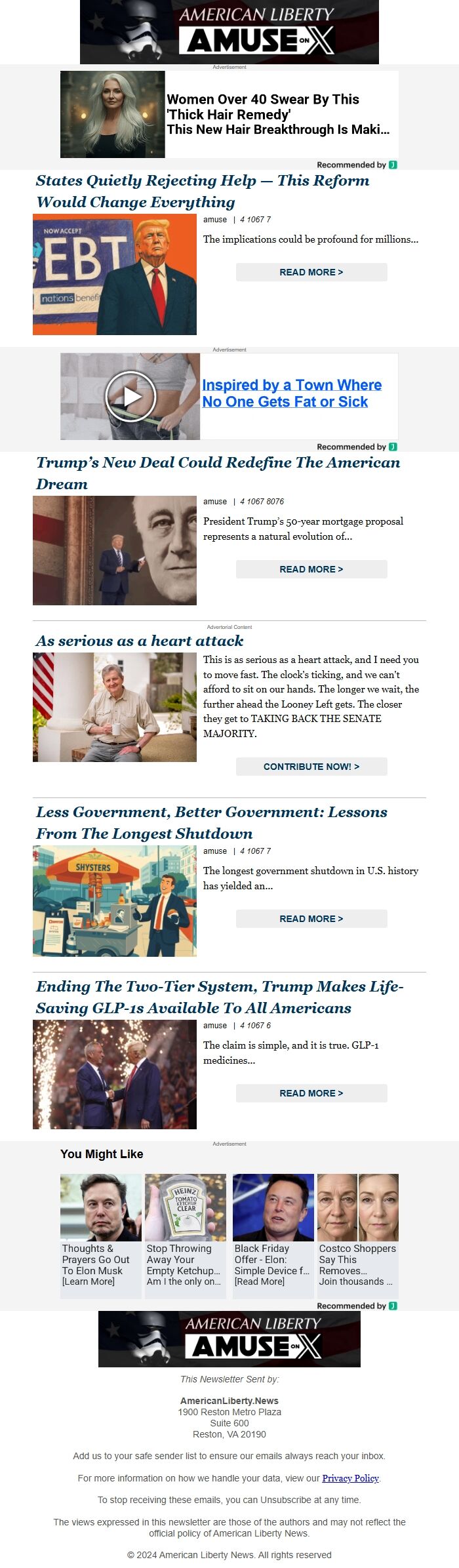The height and width of the screenshot is (1568, 459).
Task: Read more about States Quietly Rejecting Help
Action: 311,272
